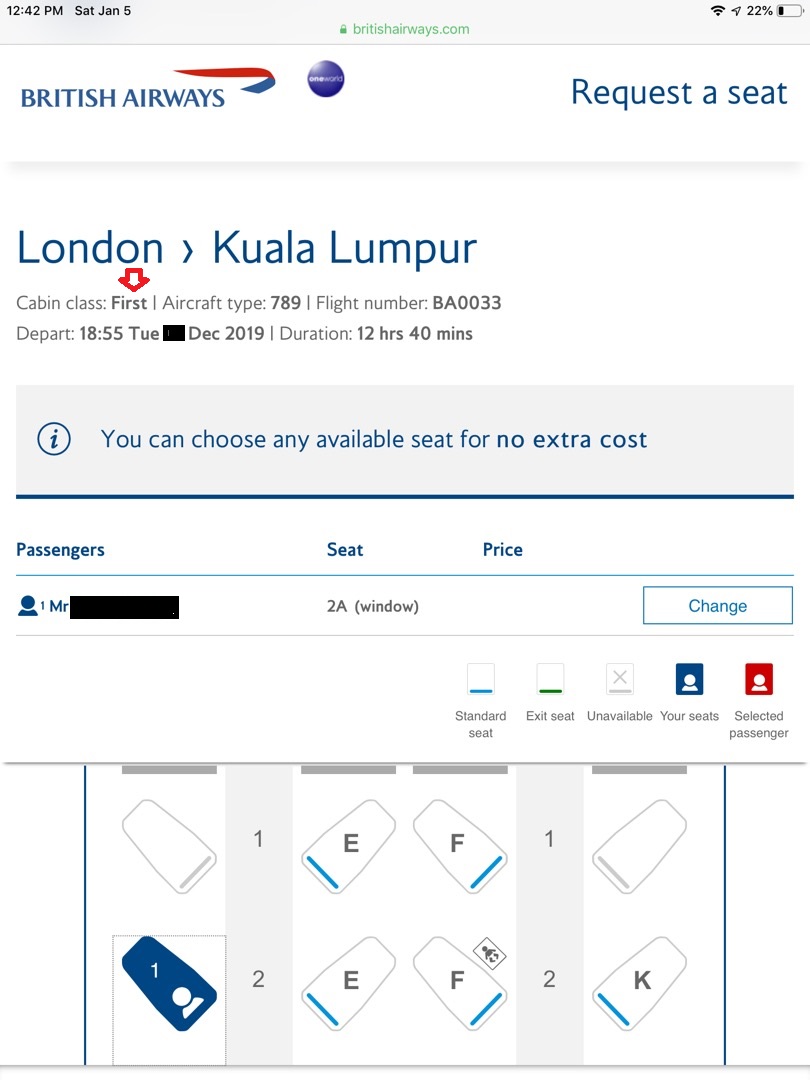This screenshot has width=810, height=1080.
Task: Tap the britishairways.com address bar
Action: click(405, 29)
